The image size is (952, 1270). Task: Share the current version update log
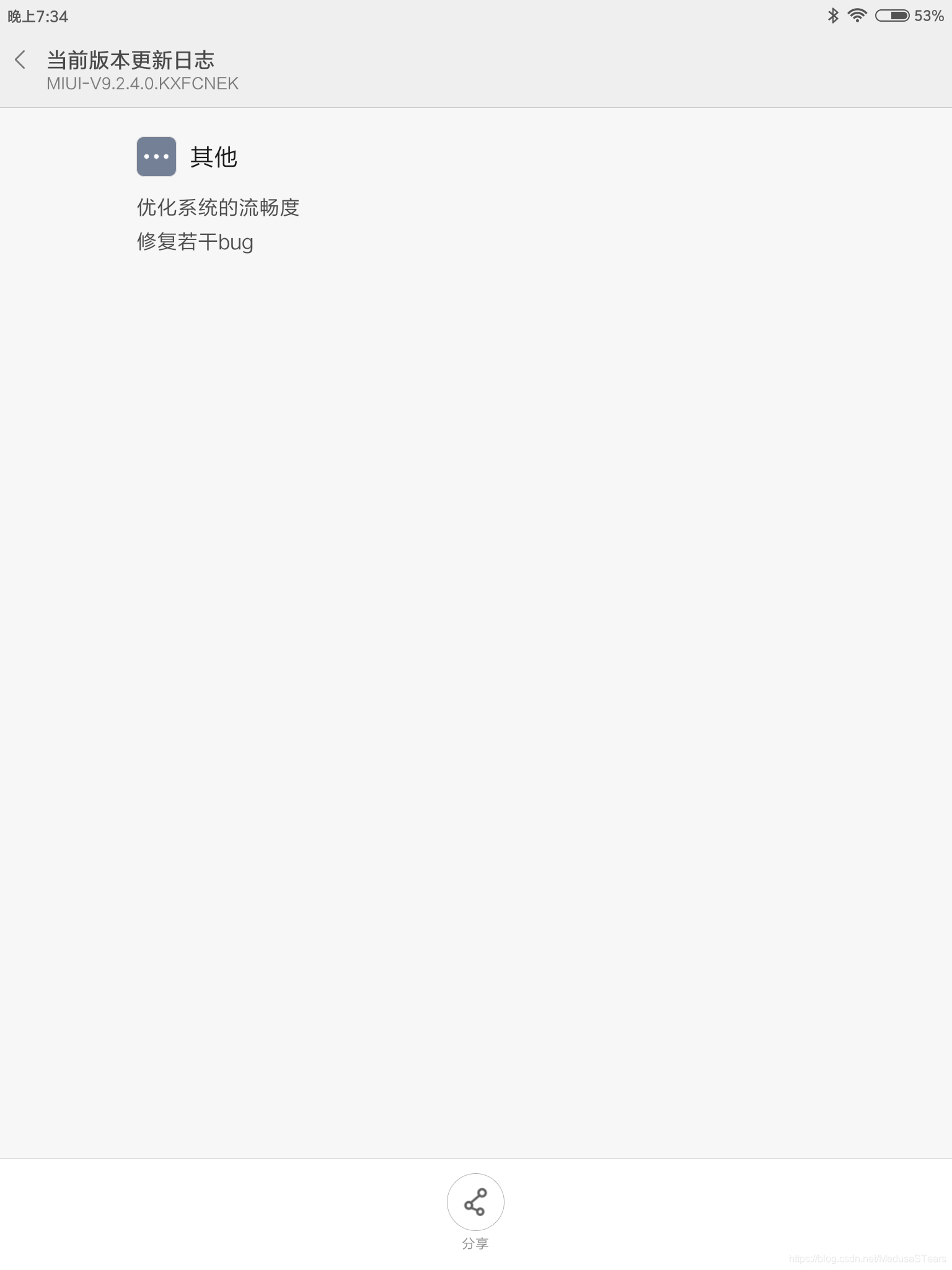(475, 1202)
